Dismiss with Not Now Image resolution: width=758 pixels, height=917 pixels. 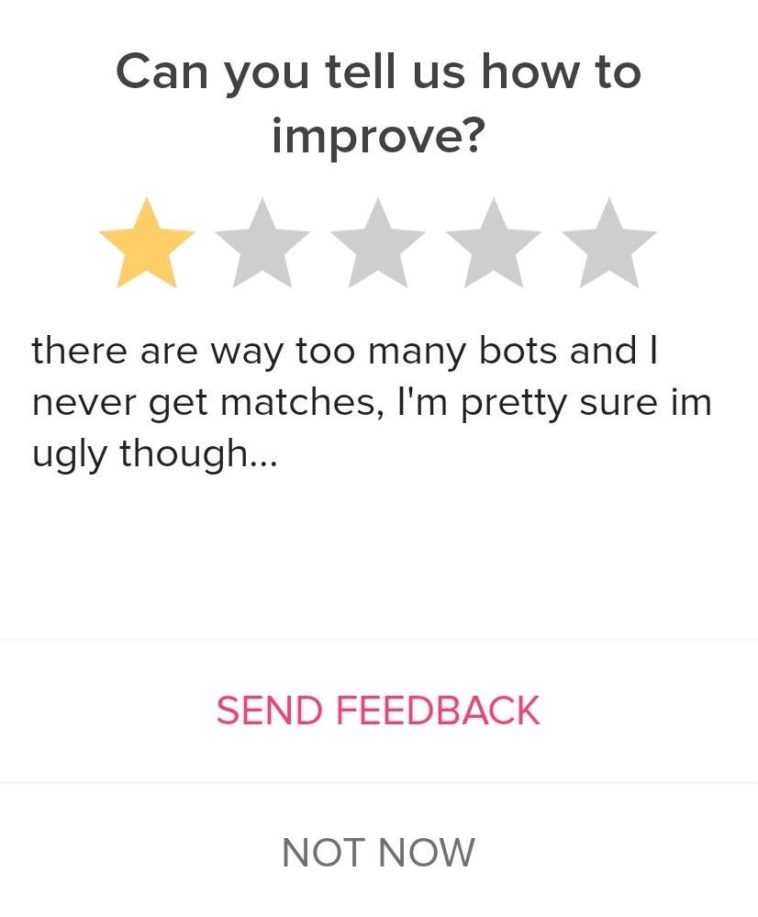tap(378, 853)
